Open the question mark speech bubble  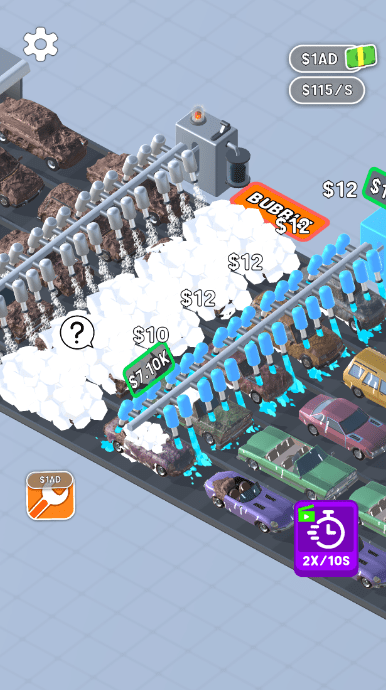[77, 332]
